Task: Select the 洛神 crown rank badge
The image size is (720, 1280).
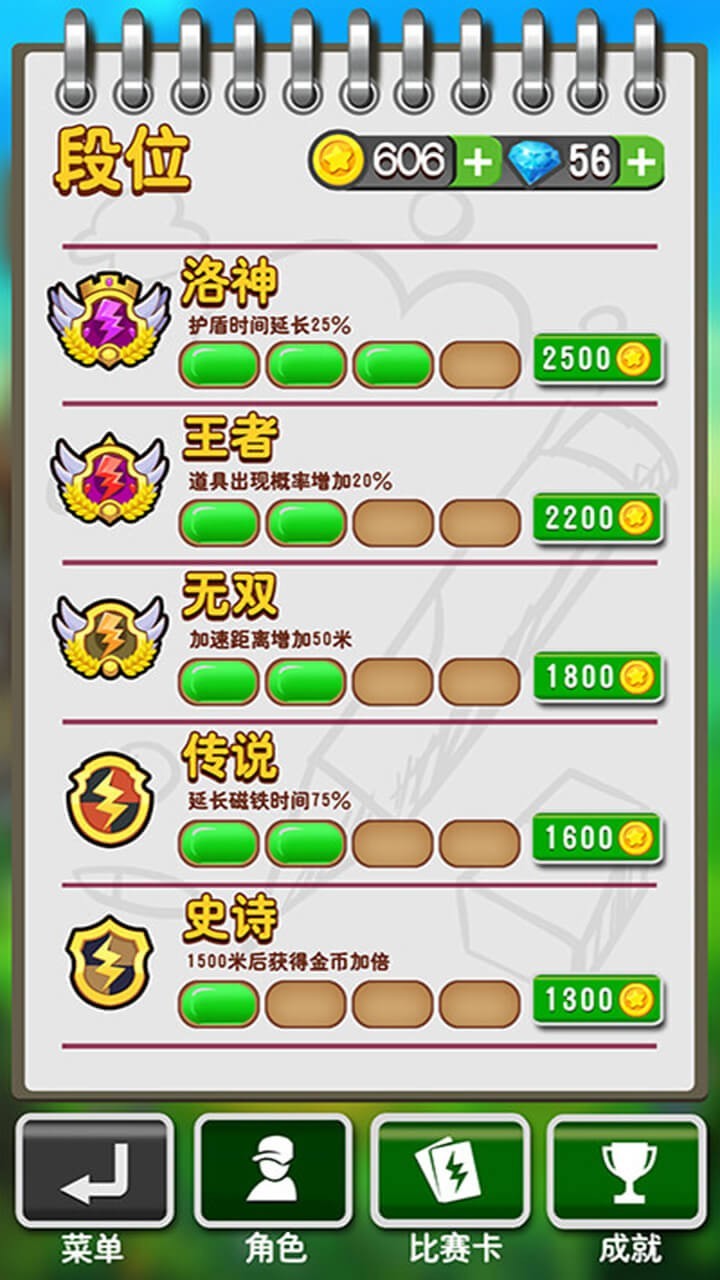Action: (110, 320)
